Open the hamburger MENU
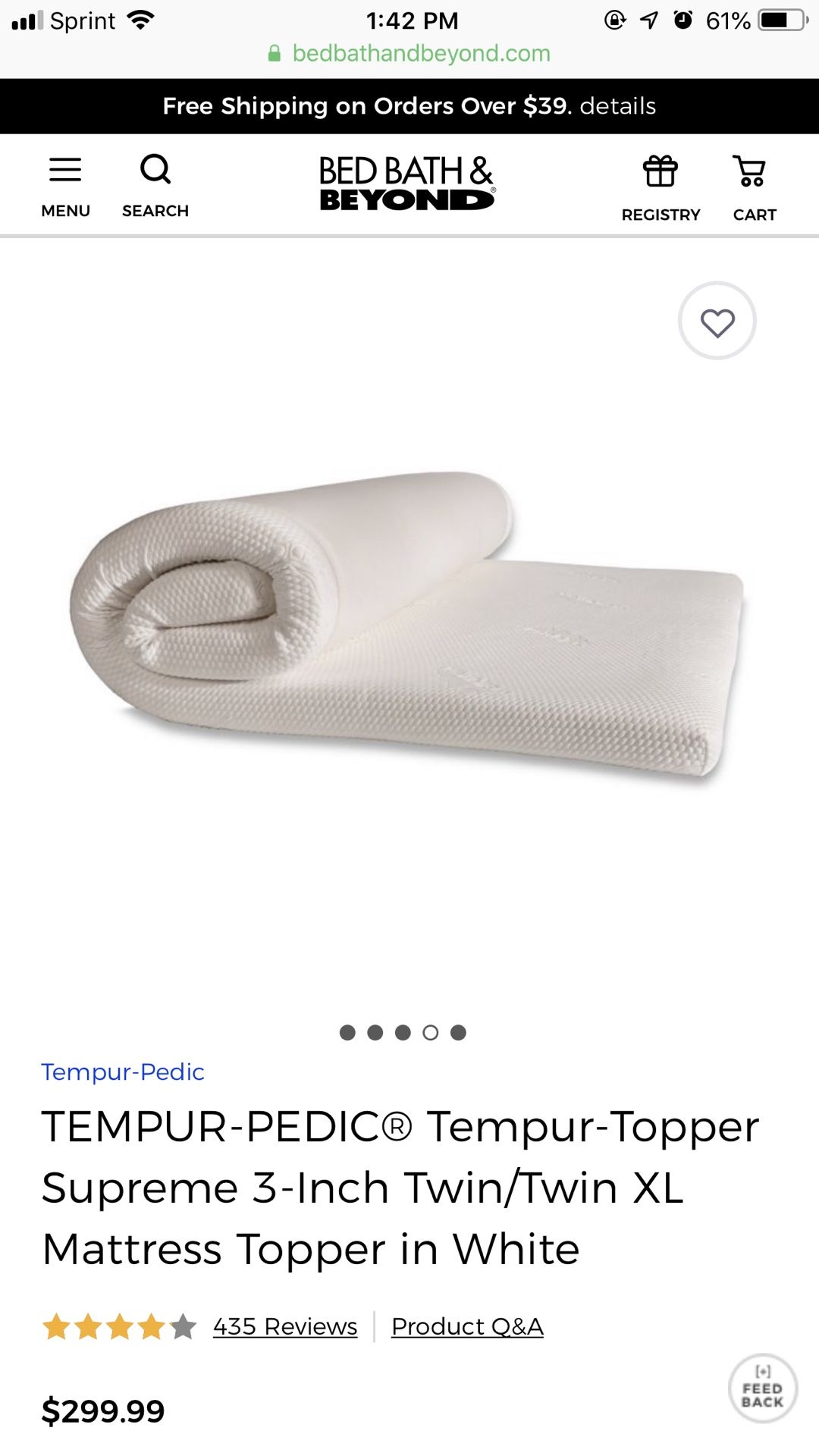Screen dimensions: 819x1456 point(65,182)
